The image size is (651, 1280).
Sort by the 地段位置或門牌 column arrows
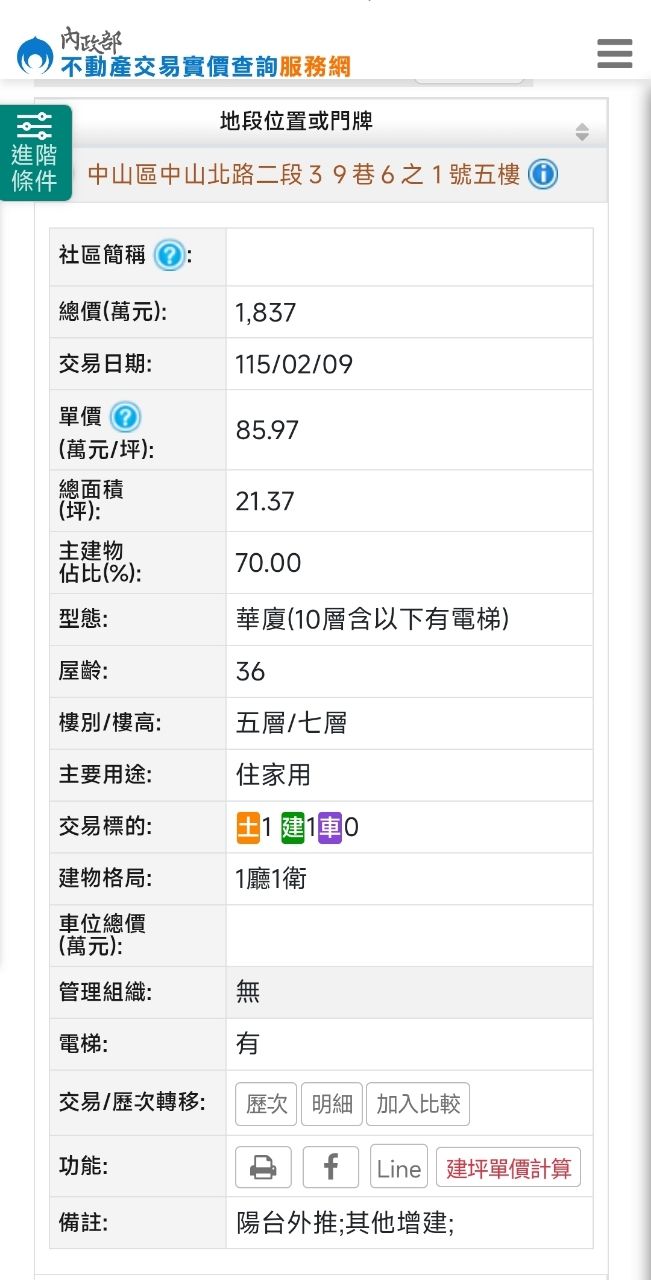pos(582,132)
